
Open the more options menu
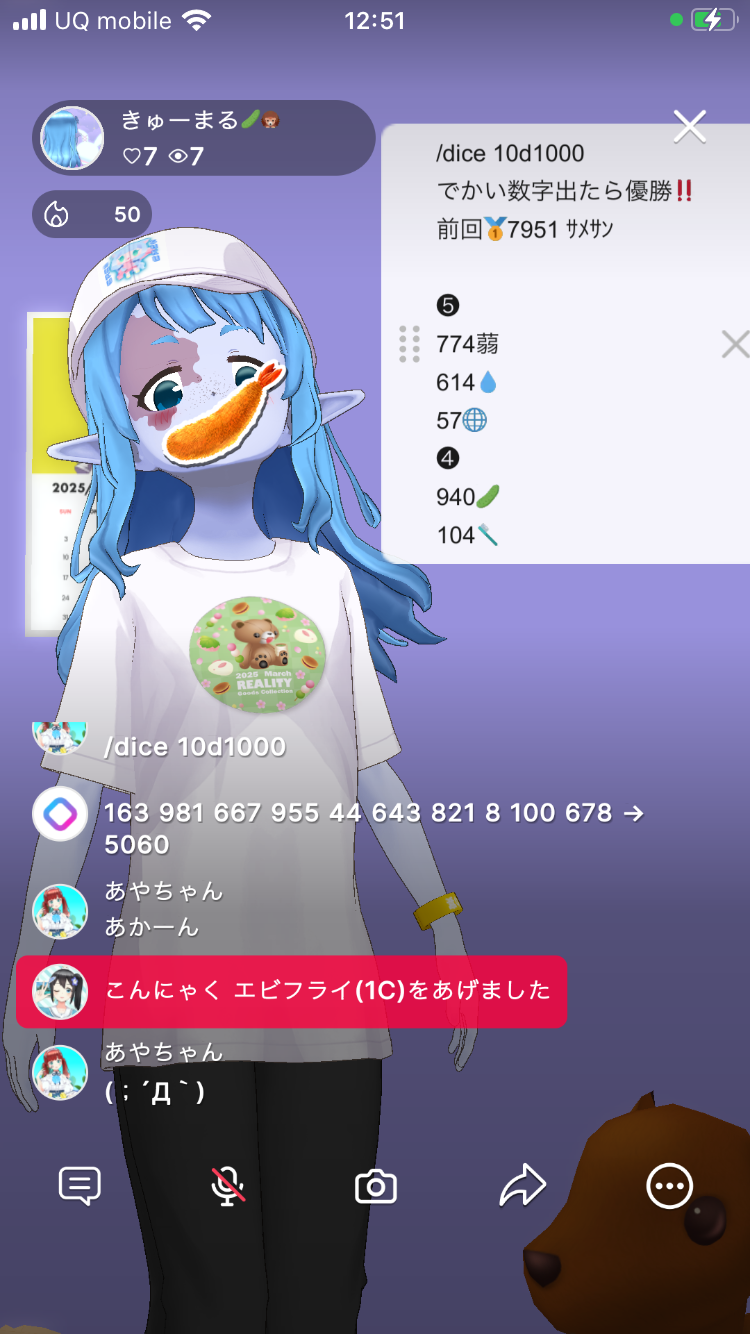tap(669, 1187)
